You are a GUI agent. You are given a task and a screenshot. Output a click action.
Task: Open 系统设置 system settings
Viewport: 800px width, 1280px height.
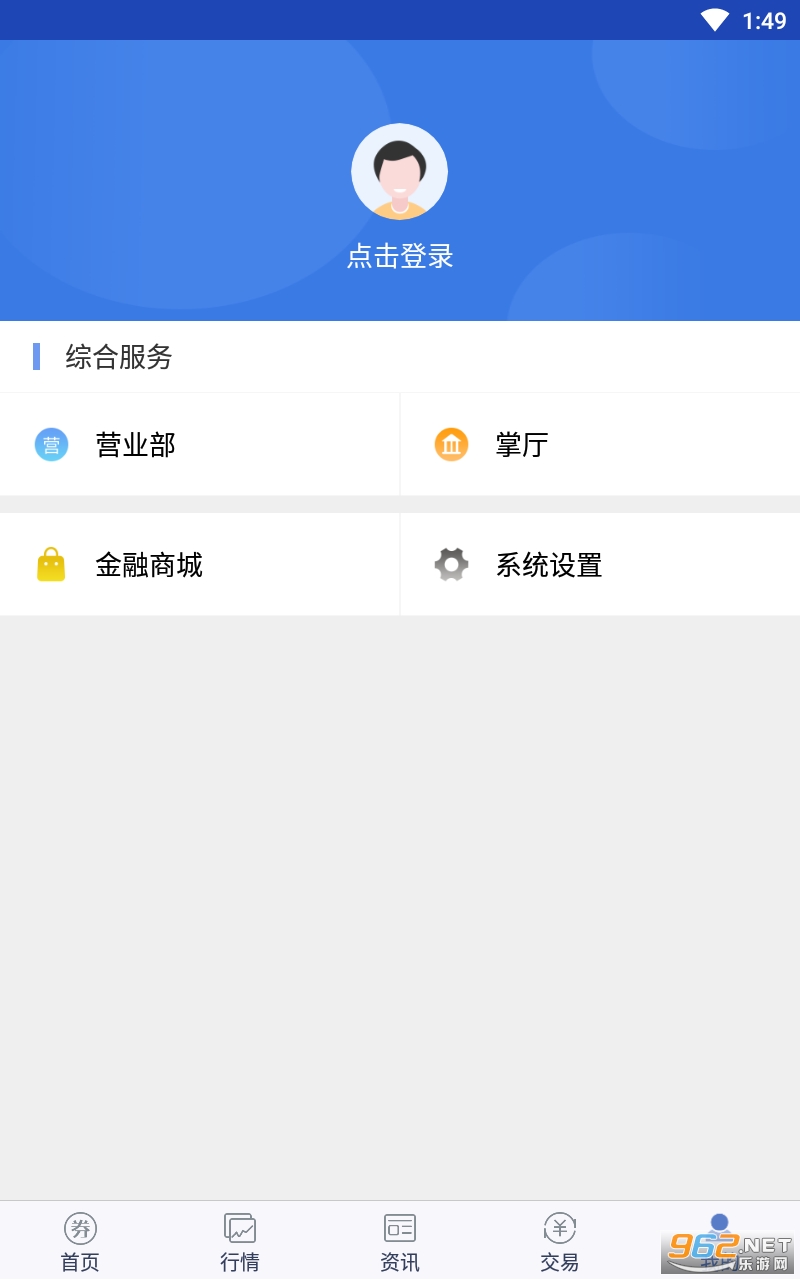pyautogui.click(x=600, y=565)
